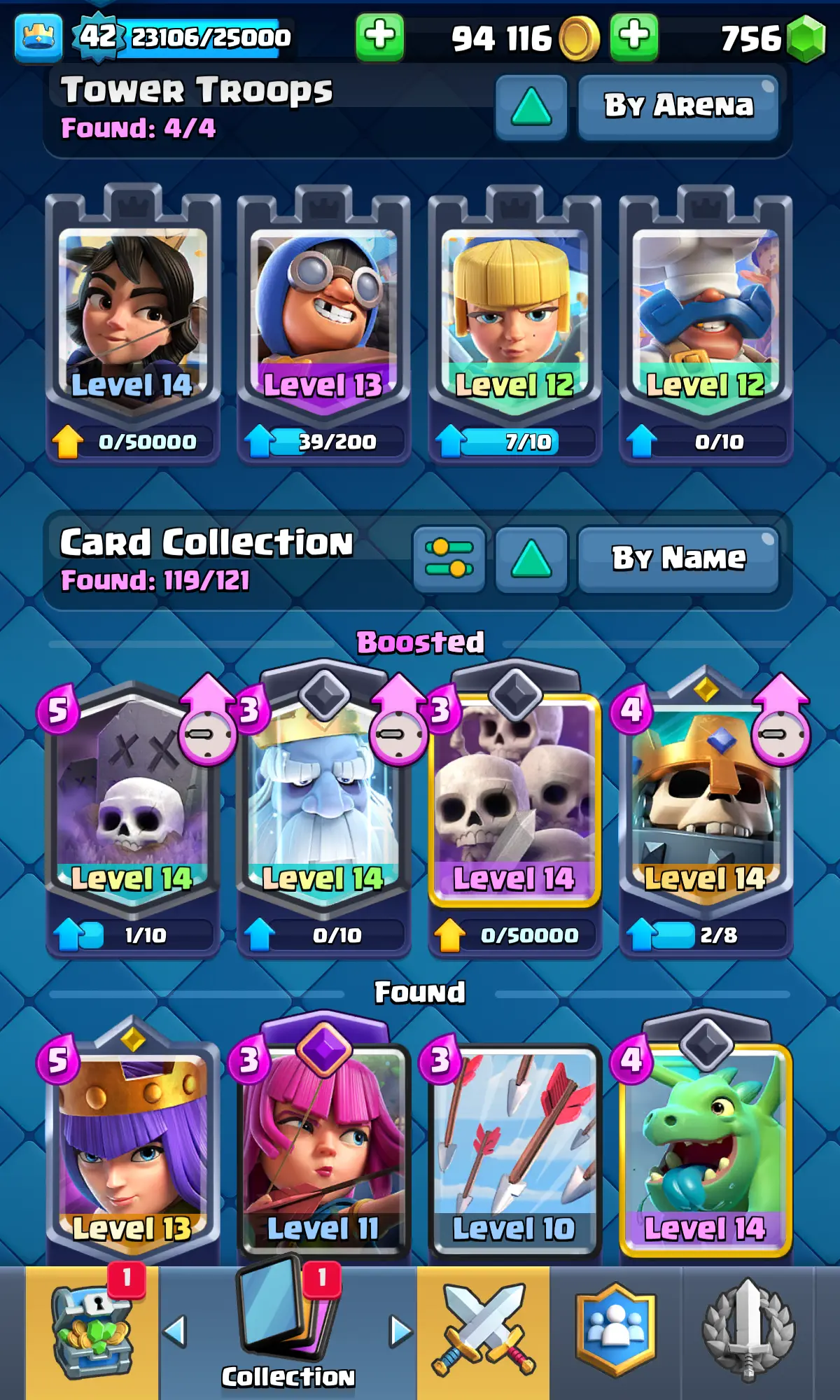Screen dimensions: 840x1400
Task: Change card sorting By Name
Action: (678, 559)
